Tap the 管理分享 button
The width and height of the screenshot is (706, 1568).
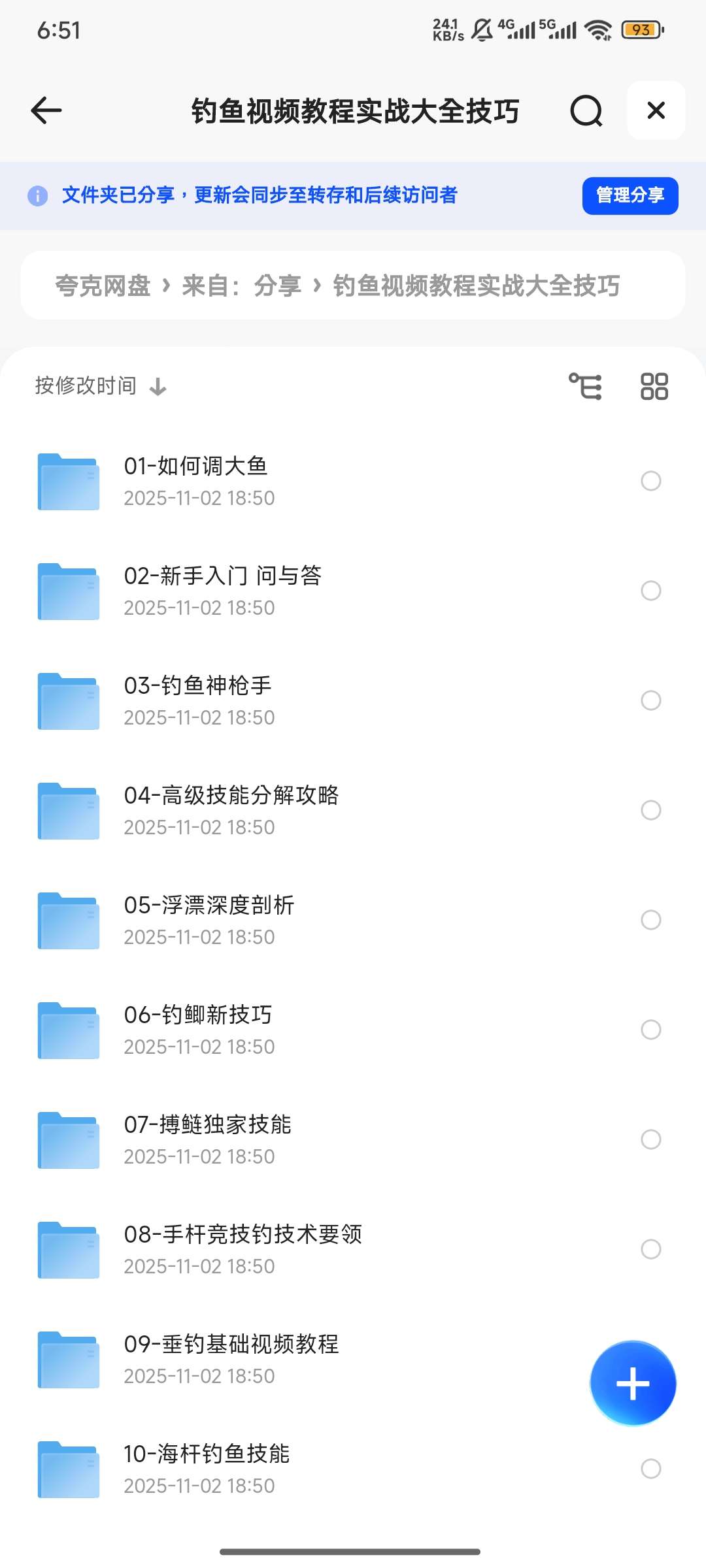click(630, 194)
